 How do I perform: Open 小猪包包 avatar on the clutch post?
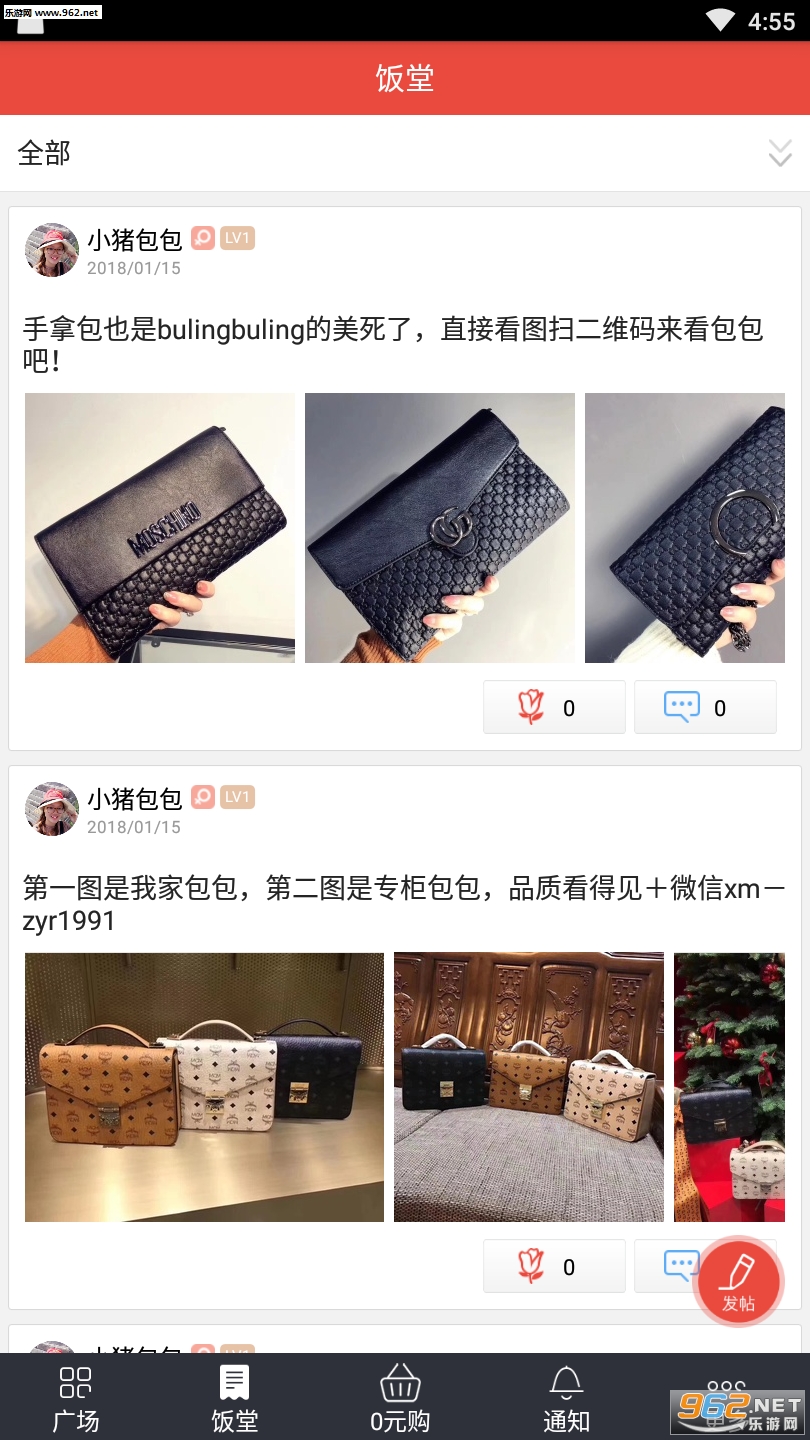(52, 250)
